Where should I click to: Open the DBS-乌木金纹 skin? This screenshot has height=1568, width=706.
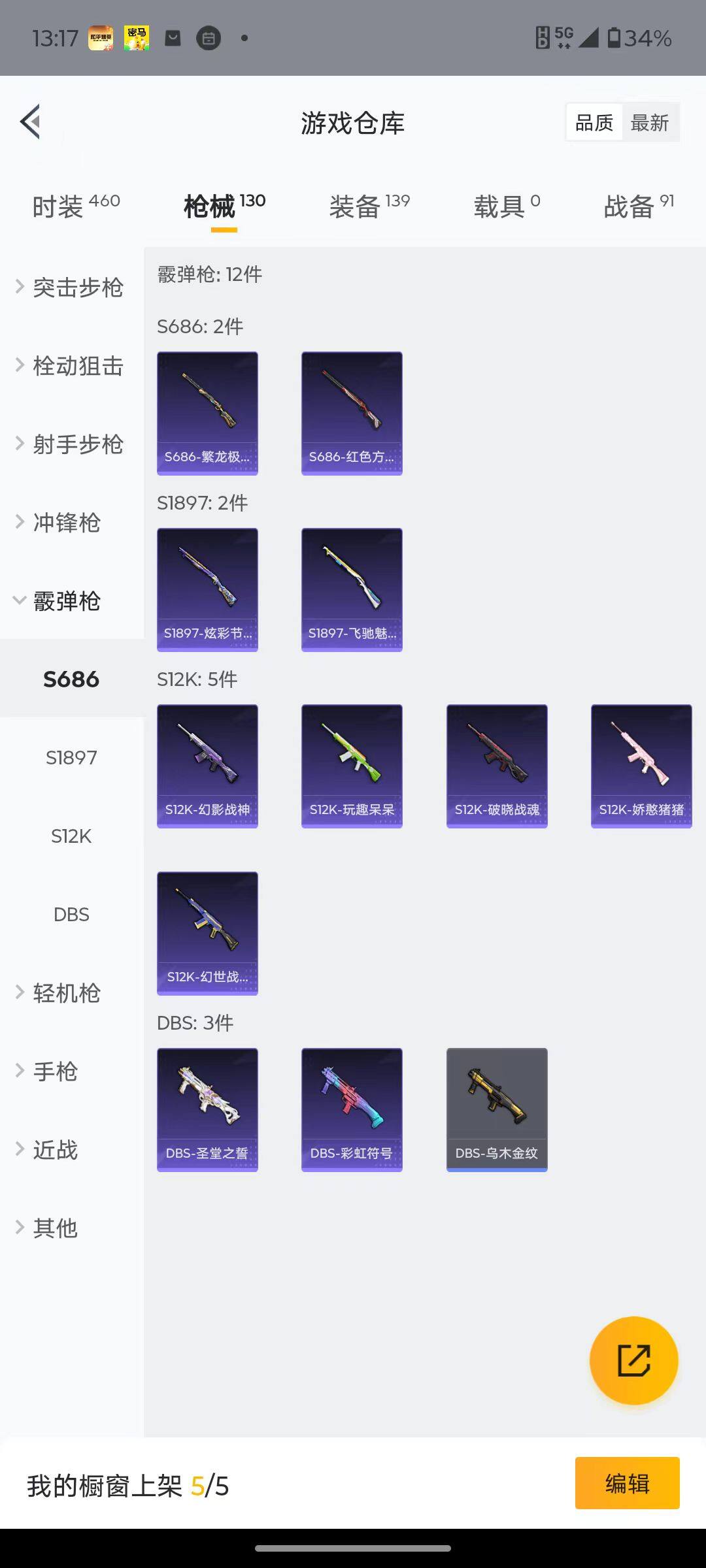(496, 1109)
